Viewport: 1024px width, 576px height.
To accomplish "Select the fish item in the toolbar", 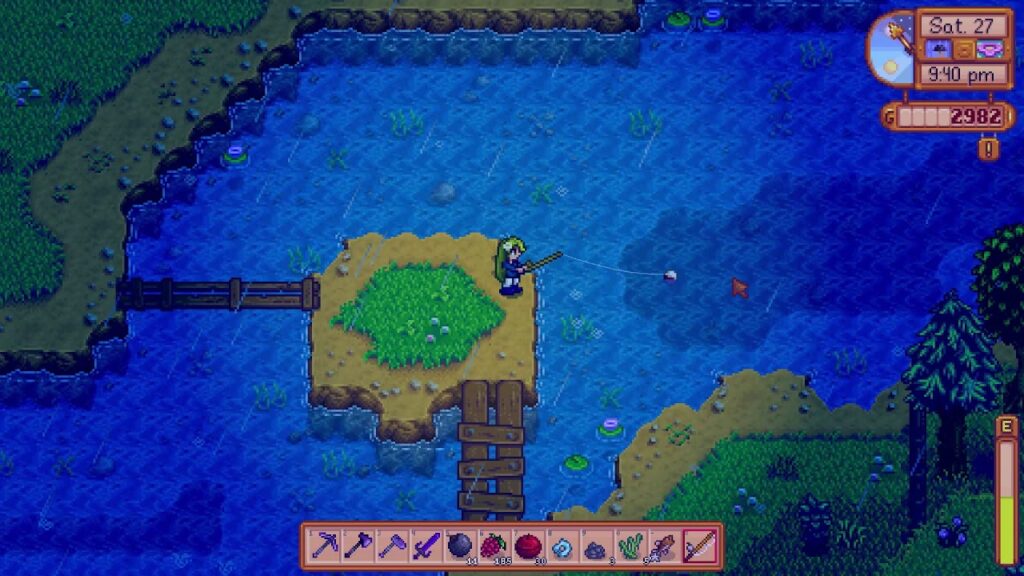I will pos(664,545).
